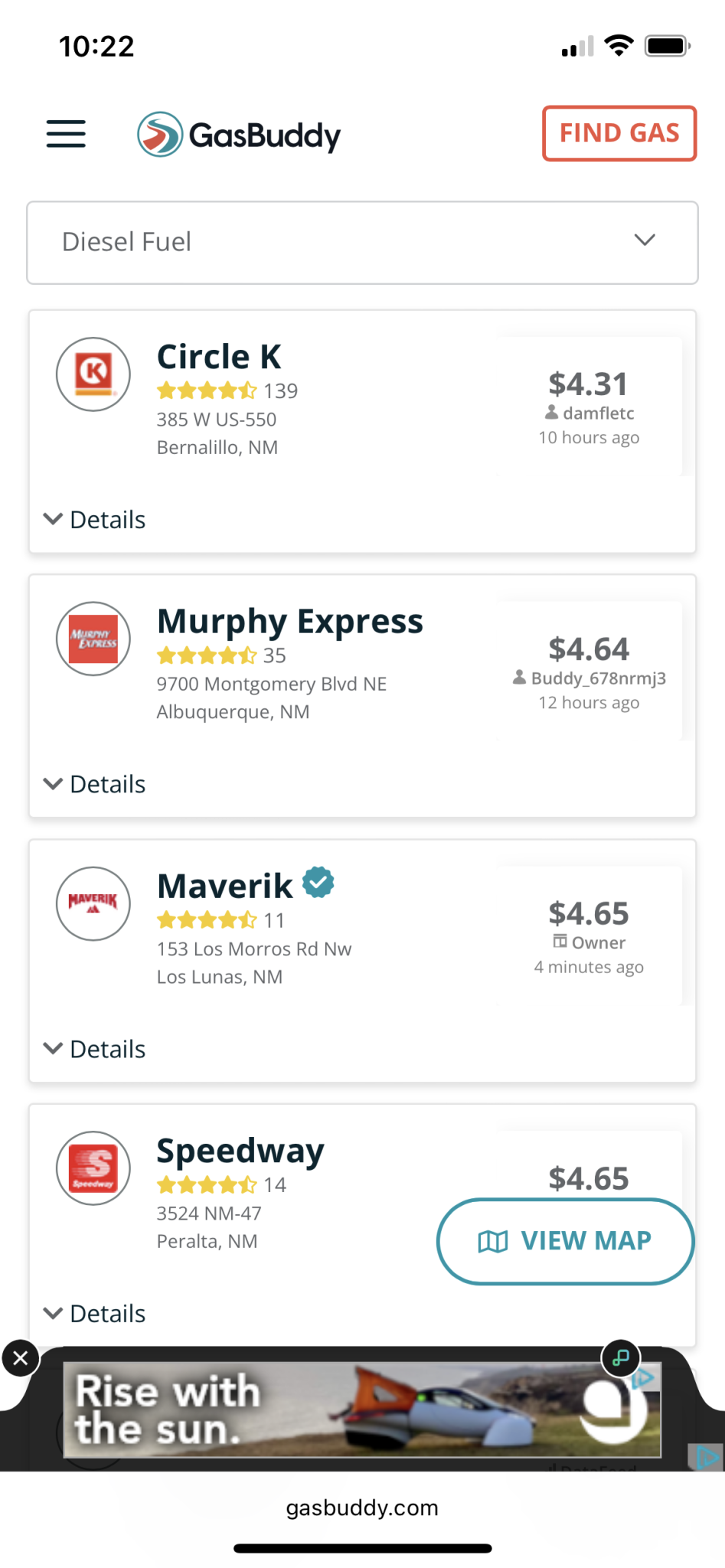Screen dimensions: 725x1568
Task: Expand Details for Murphy Express
Action: click(95, 785)
